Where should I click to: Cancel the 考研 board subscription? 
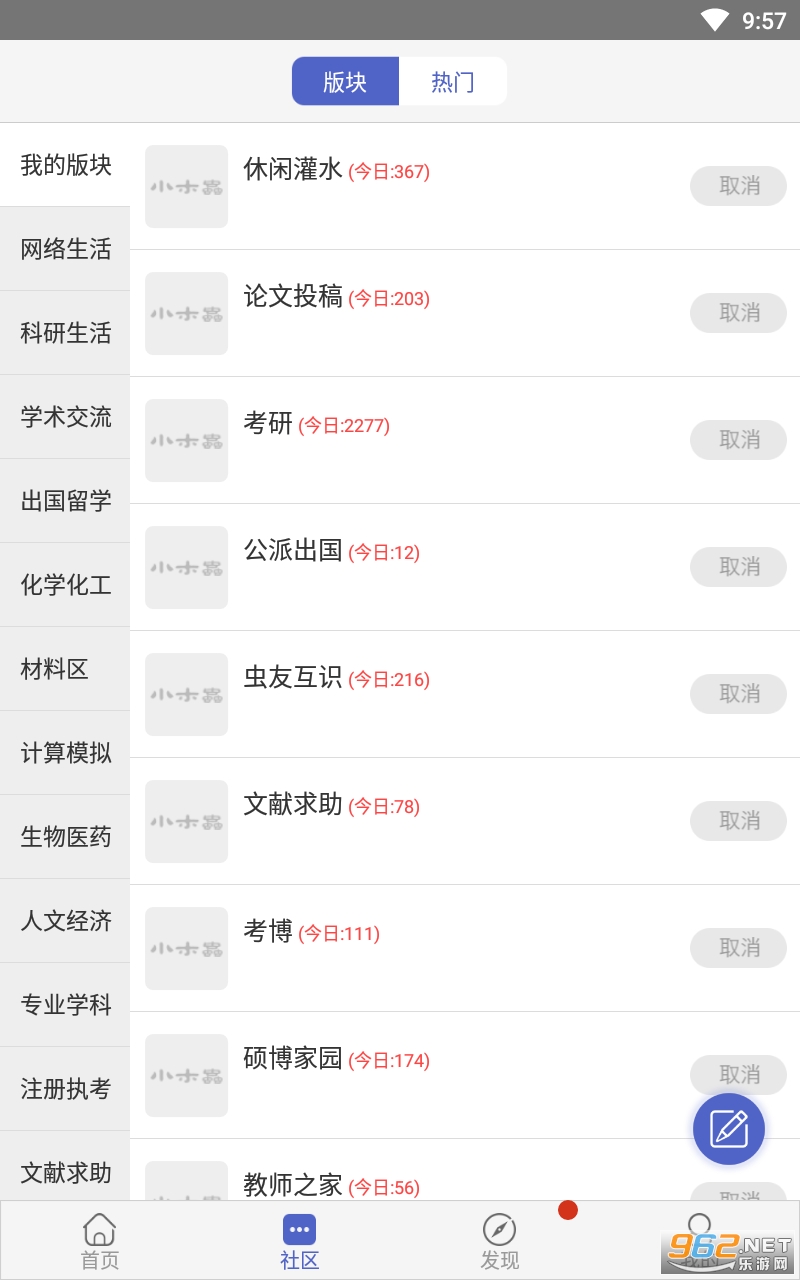(738, 440)
